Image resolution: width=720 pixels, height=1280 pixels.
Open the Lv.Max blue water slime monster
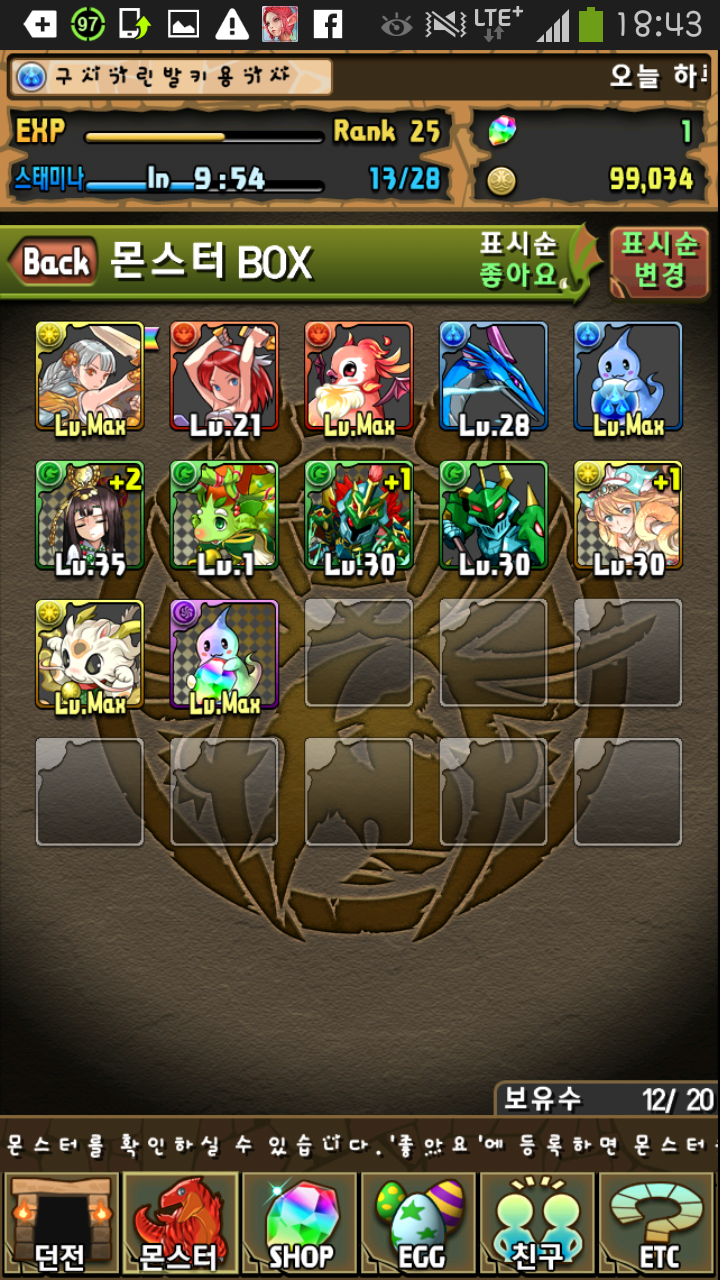click(x=628, y=376)
